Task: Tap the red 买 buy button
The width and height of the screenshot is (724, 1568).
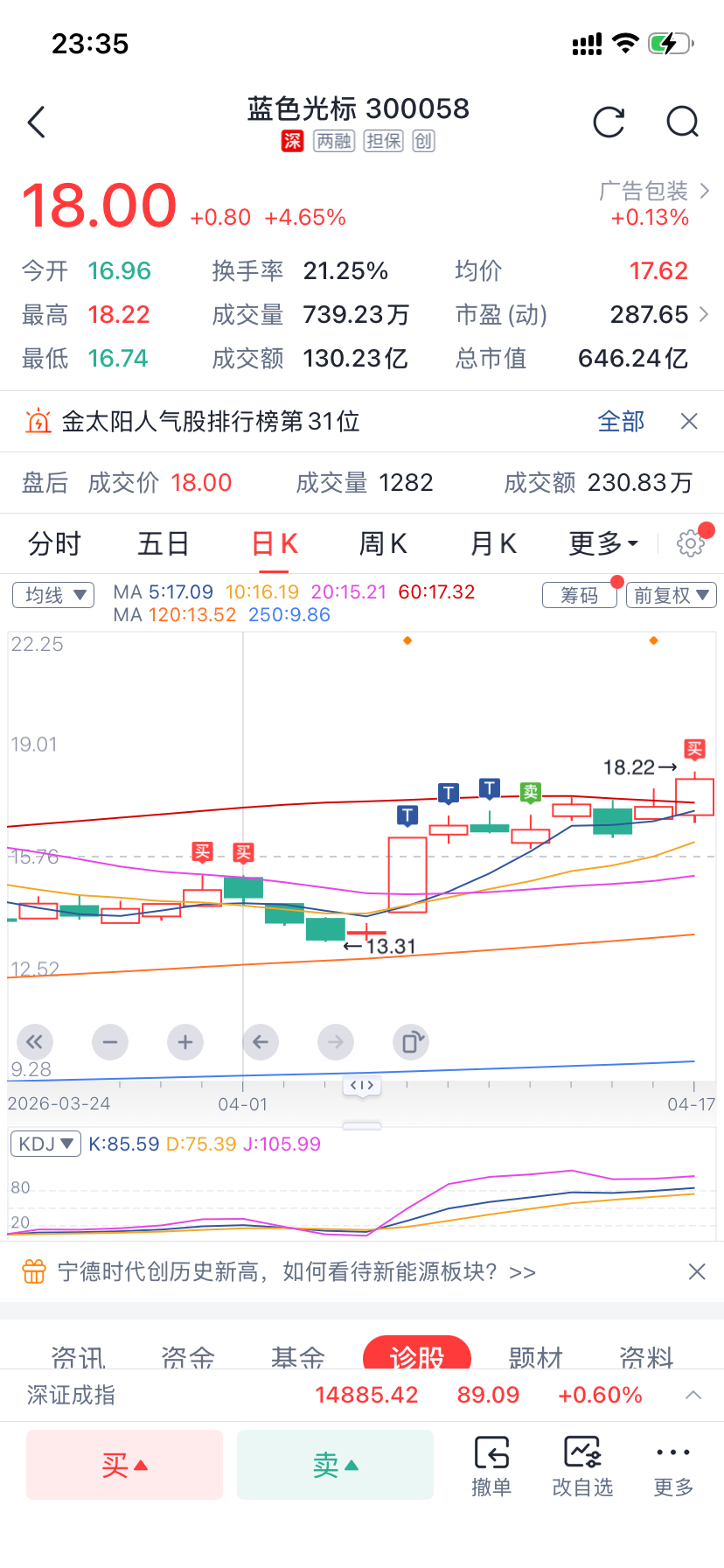Action: point(125,1465)
